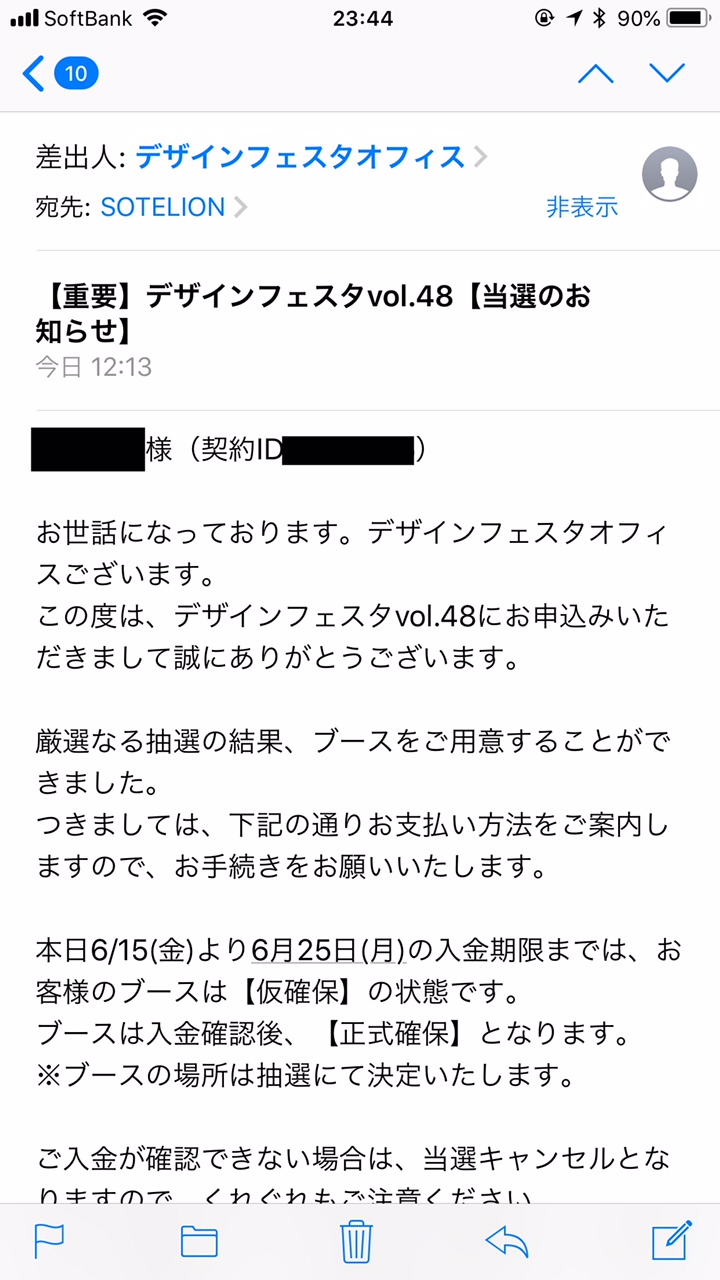Go back to the mailbox list

tap(60, 74)
